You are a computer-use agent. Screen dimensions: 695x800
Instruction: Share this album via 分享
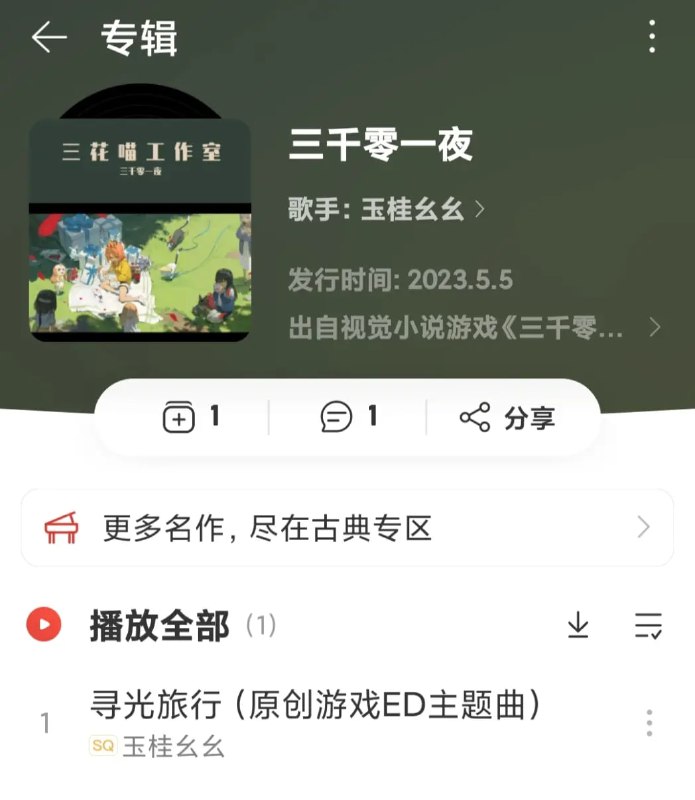point(507,417)
